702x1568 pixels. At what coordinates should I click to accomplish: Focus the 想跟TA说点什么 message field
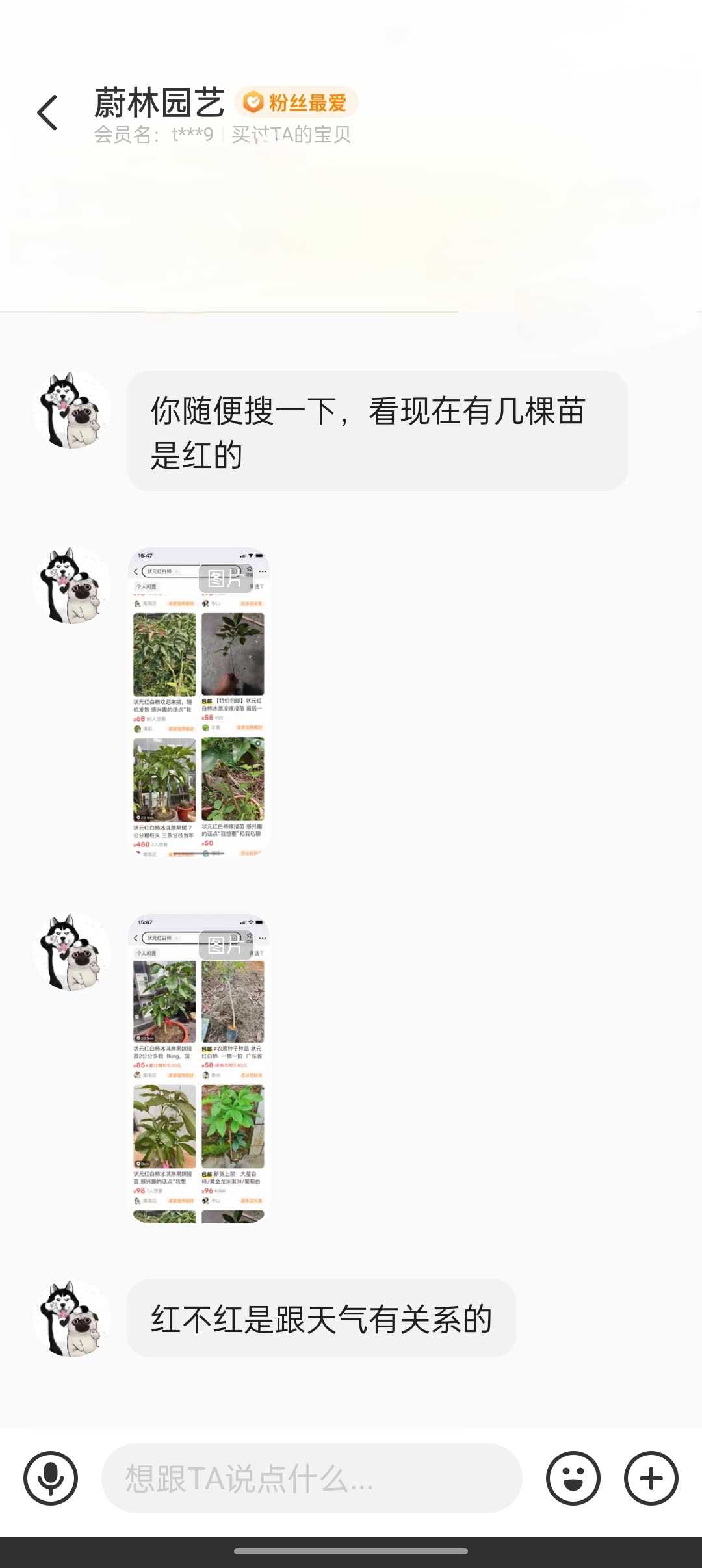(312, 1478)
